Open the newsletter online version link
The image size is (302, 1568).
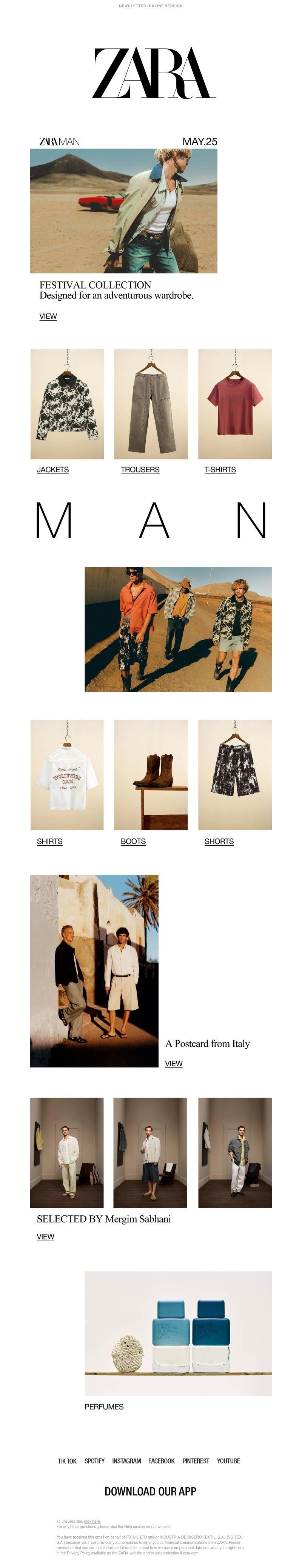[150, 6]
